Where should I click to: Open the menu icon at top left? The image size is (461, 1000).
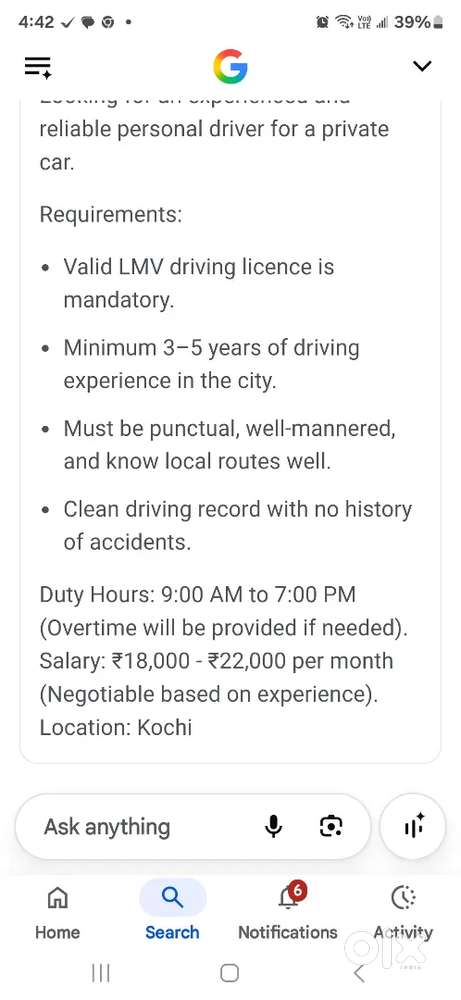click(x=38, y=66)
